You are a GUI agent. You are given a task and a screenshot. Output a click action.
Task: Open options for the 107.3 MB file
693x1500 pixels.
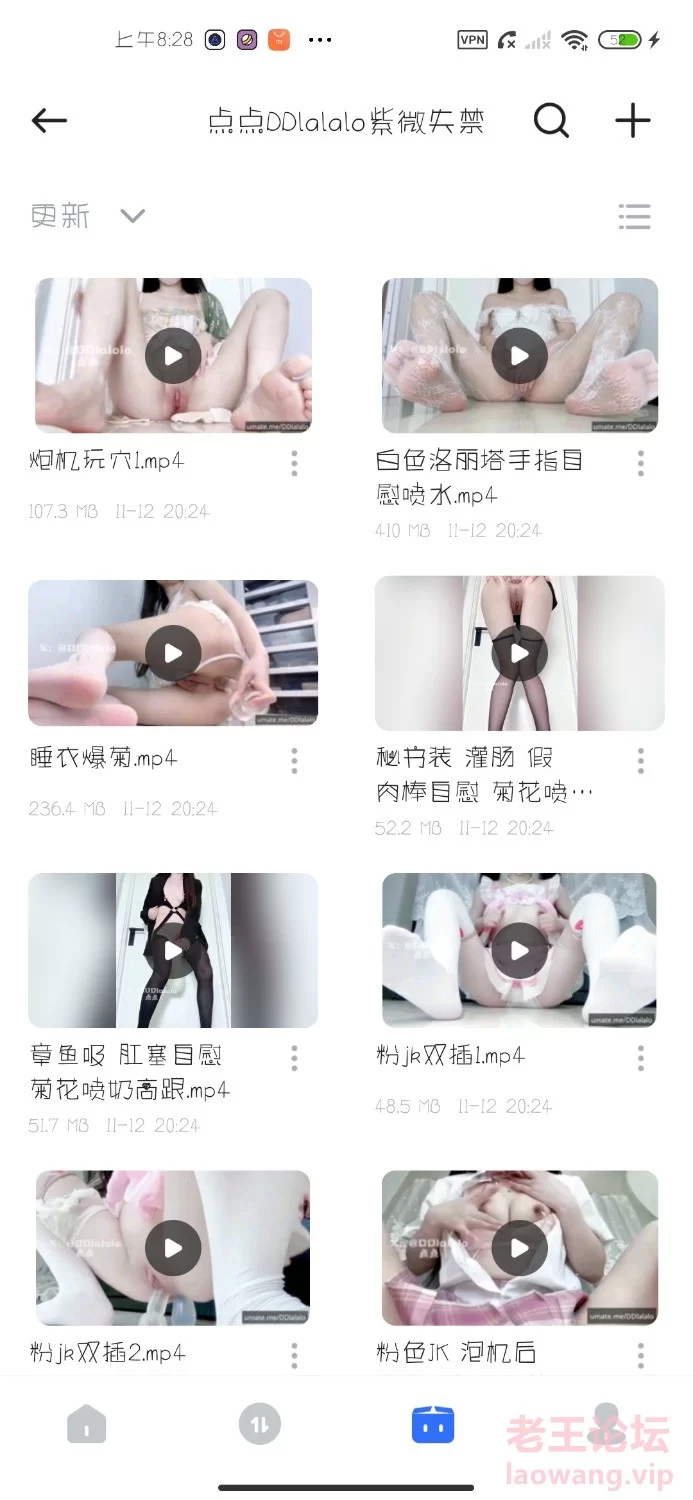294,463
